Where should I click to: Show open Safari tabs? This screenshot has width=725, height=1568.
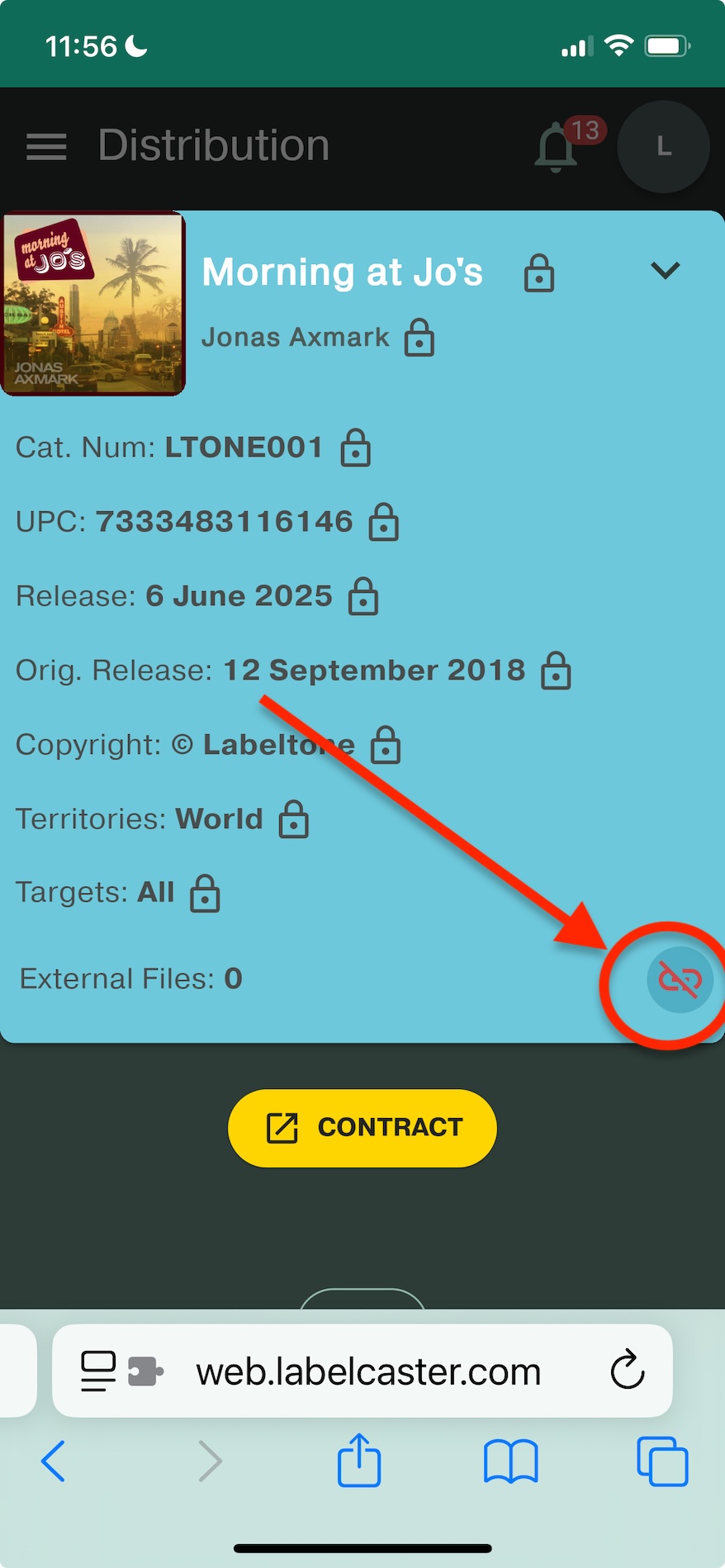662,1461
